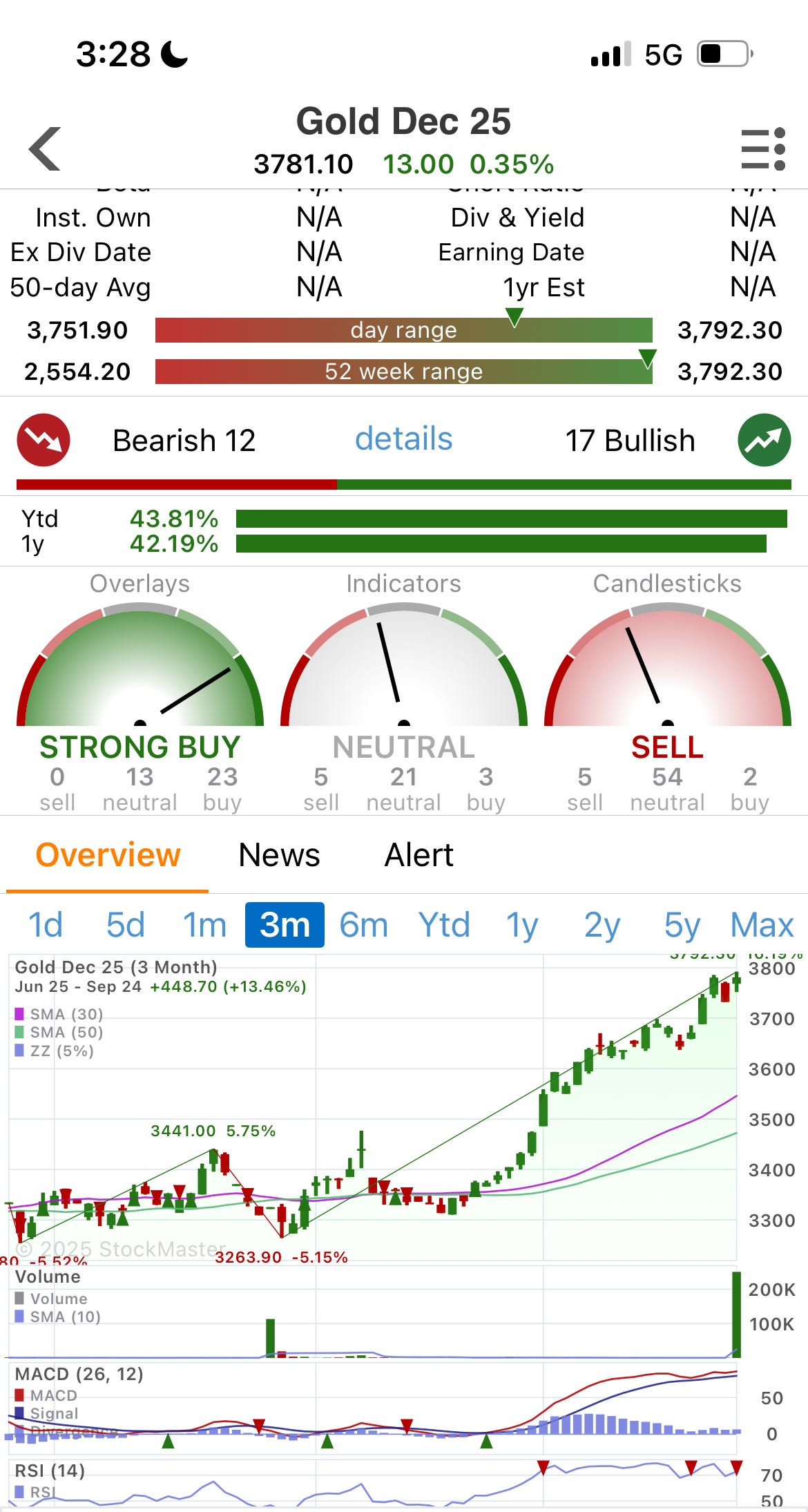Switch chart to 5d range

125,925
